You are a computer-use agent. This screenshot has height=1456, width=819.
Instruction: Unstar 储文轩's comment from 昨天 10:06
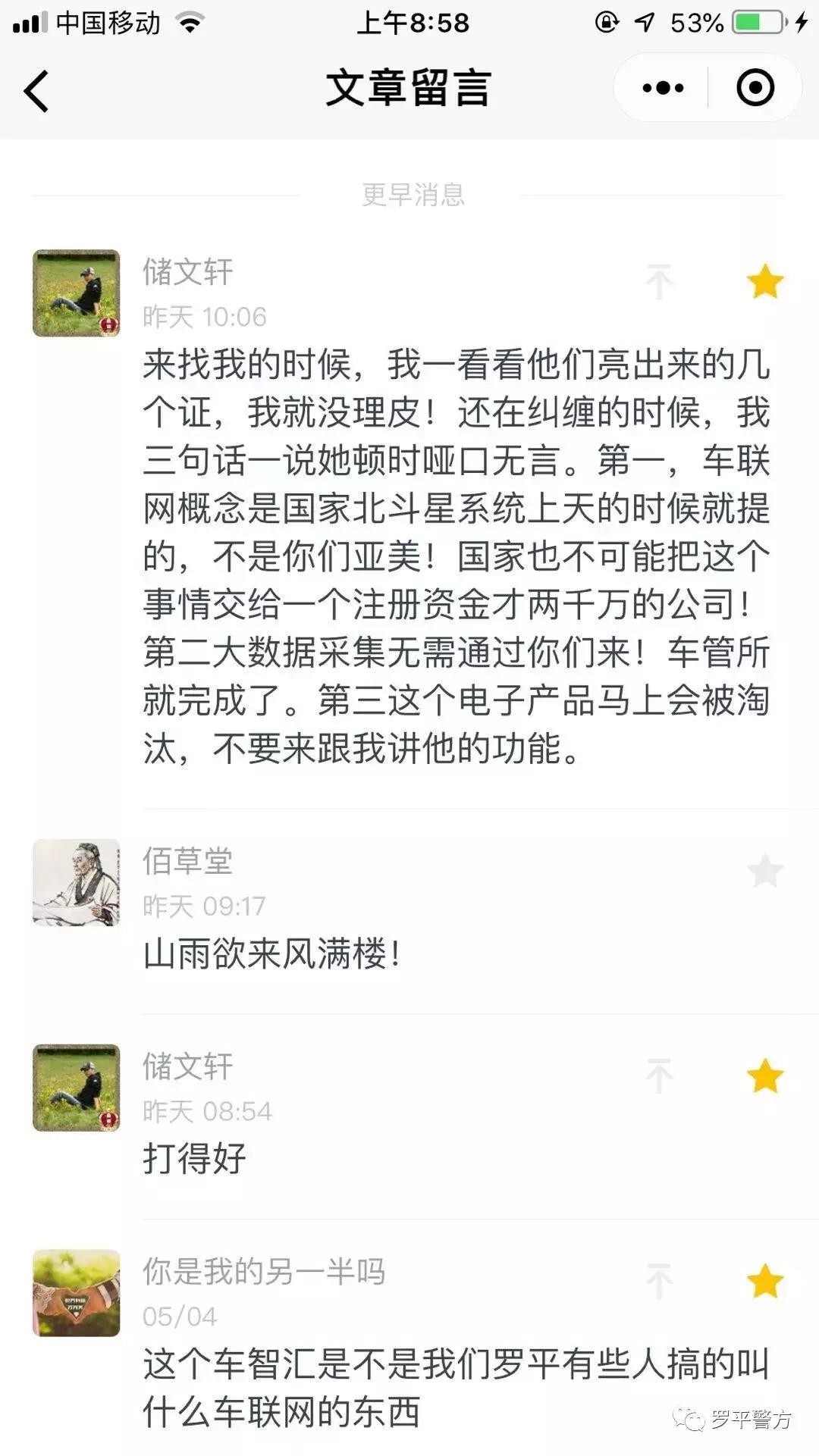(x=764, y=282)
